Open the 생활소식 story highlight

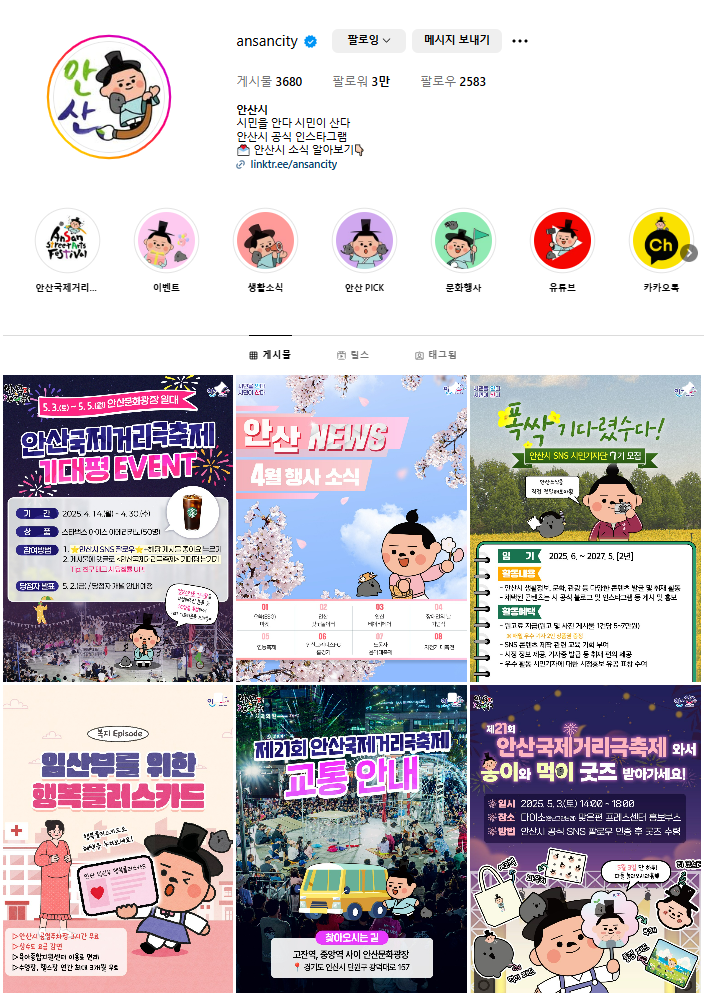click(265, 241)
